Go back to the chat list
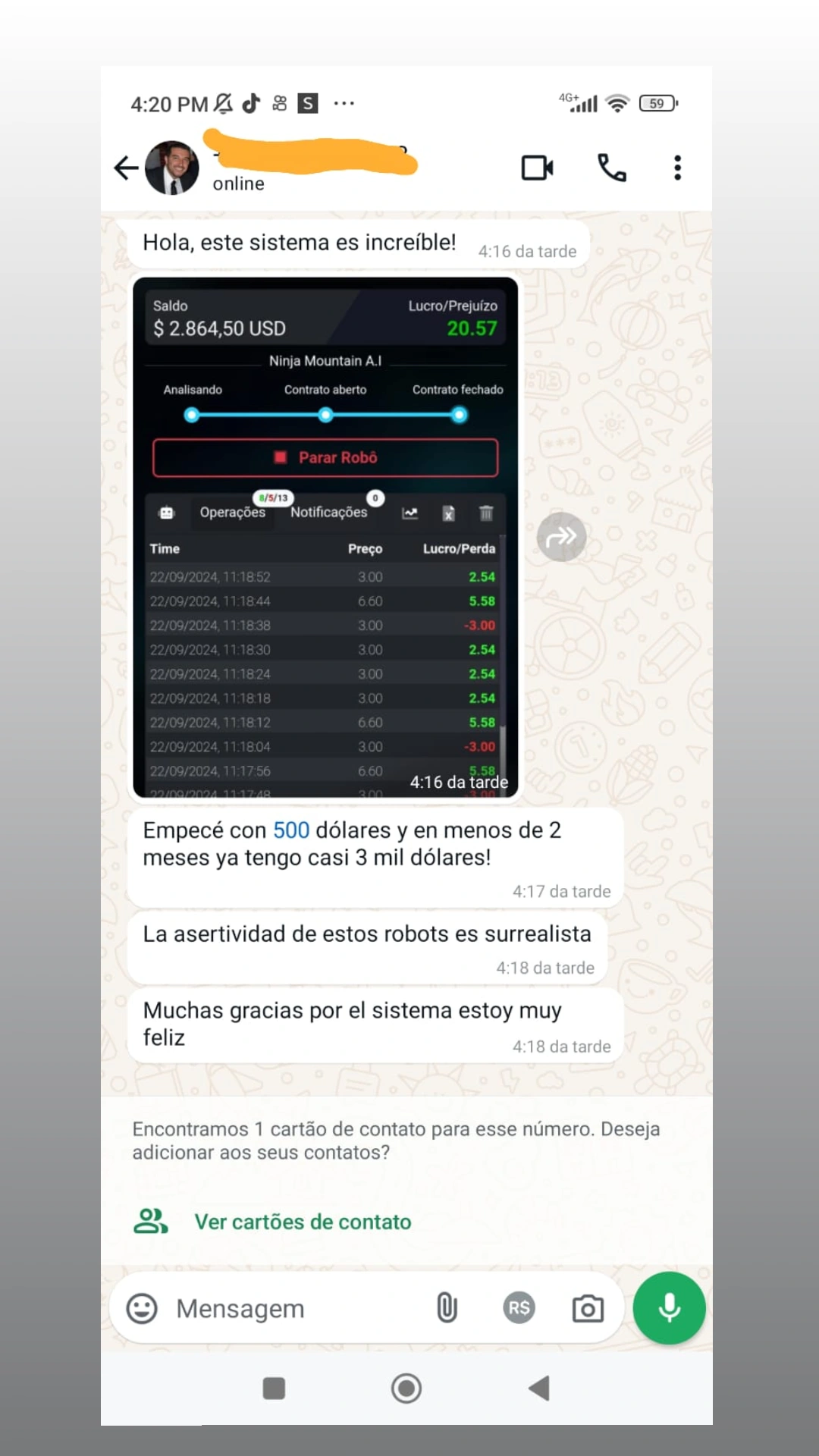Viewport: 819px width, 1456px height. (126, 168)
